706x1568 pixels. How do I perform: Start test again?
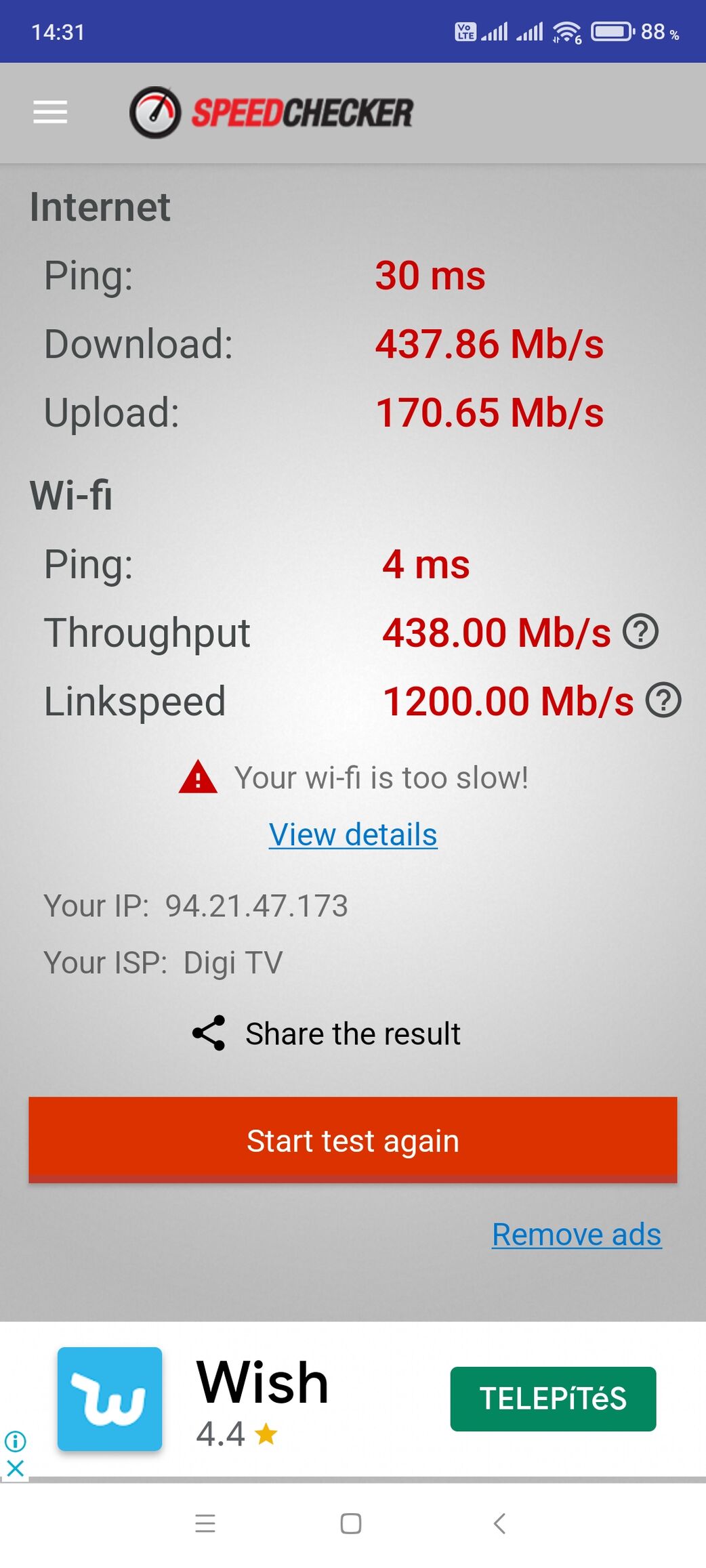(353, 1140)
